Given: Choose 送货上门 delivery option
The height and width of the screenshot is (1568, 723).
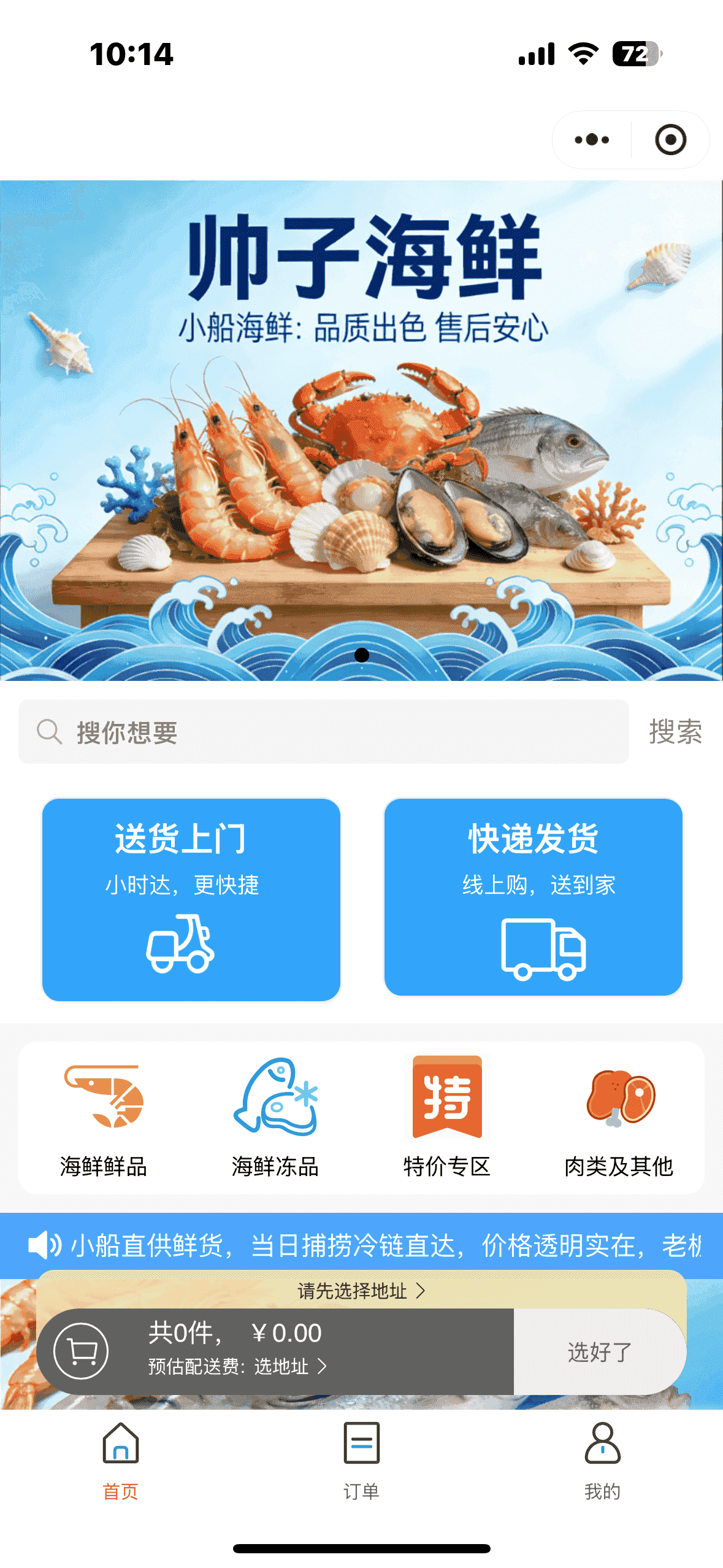Looking at the screenshot, I should pyautogui.click(x=191, y=899).
